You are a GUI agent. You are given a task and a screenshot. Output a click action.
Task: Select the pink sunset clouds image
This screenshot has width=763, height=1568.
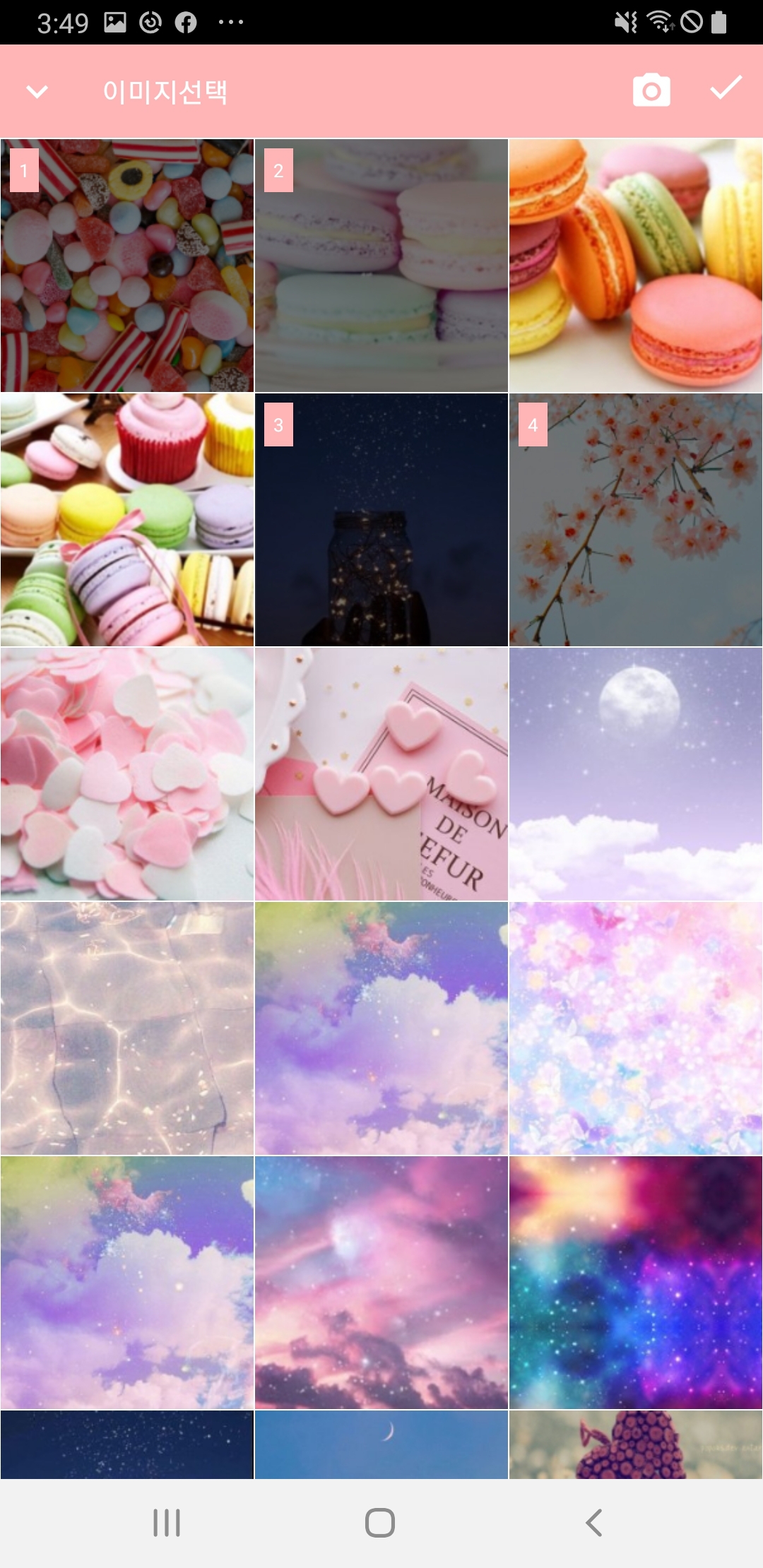pyautogui.click(x=381, y=1283)
